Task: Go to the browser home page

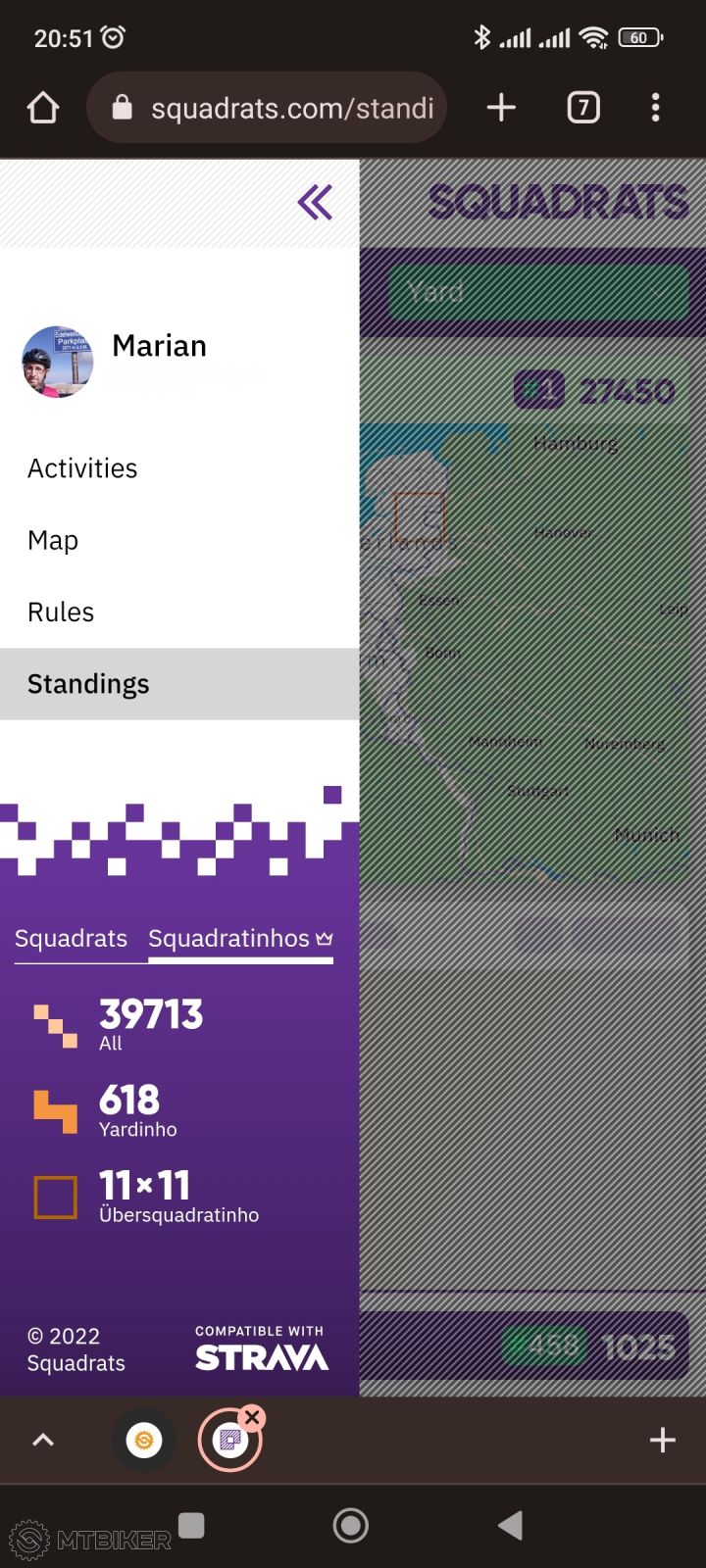Action: pyautogui.click(x=43, y=108)
